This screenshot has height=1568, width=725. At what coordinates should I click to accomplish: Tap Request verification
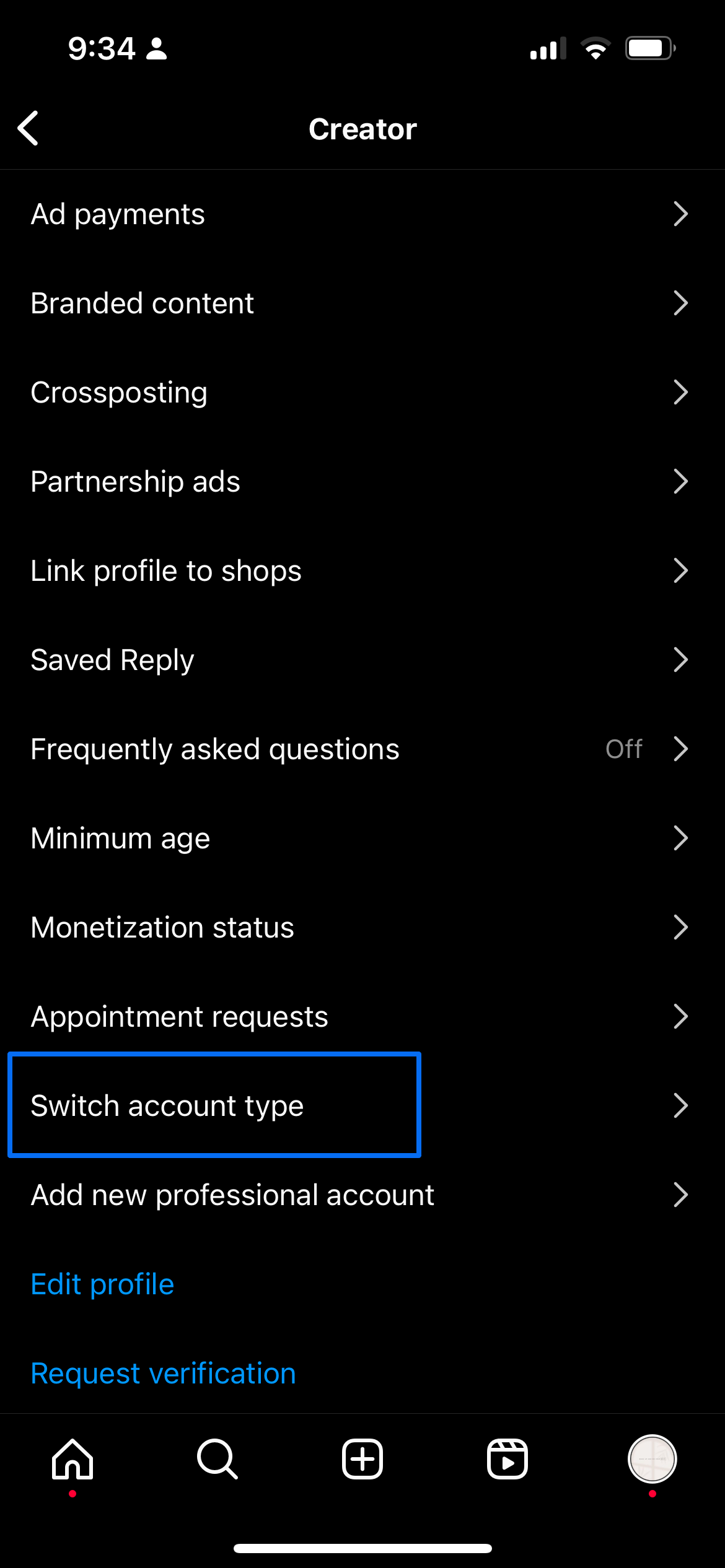[163, 1372]
